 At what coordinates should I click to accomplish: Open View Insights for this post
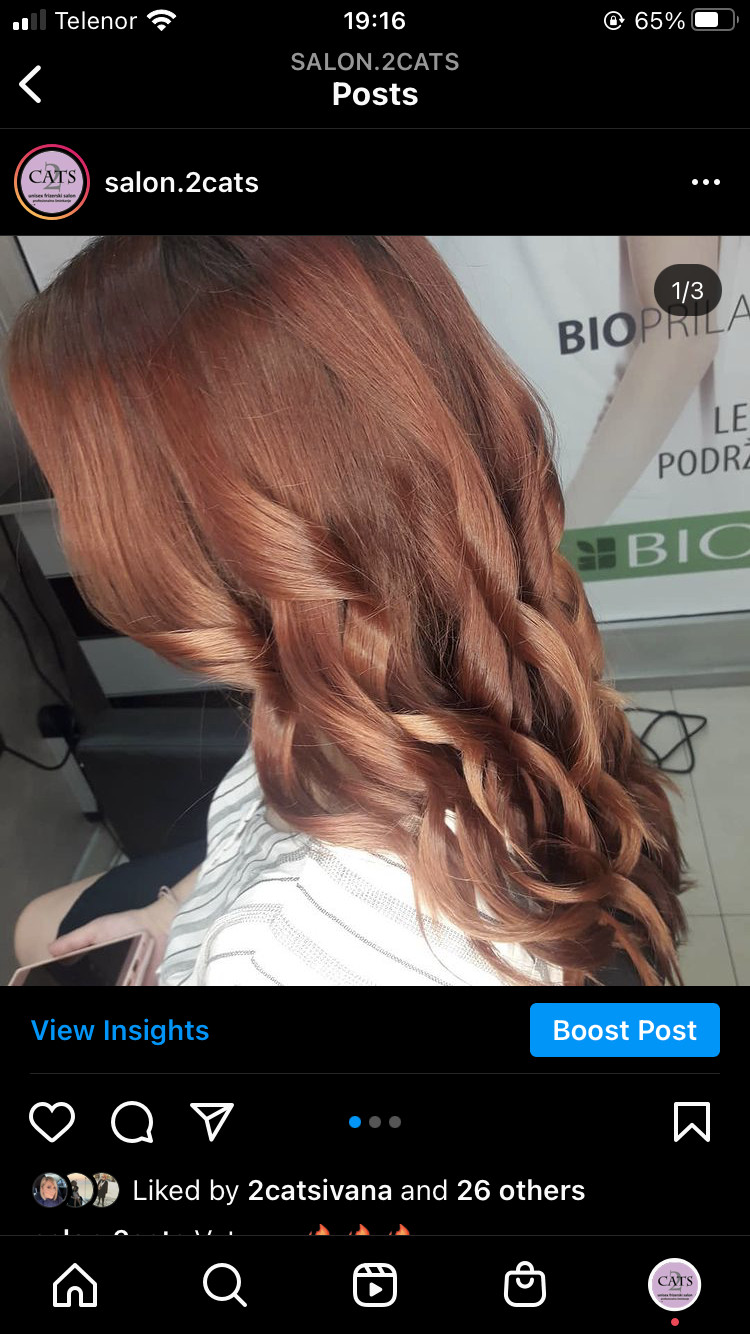(120, 1030)
